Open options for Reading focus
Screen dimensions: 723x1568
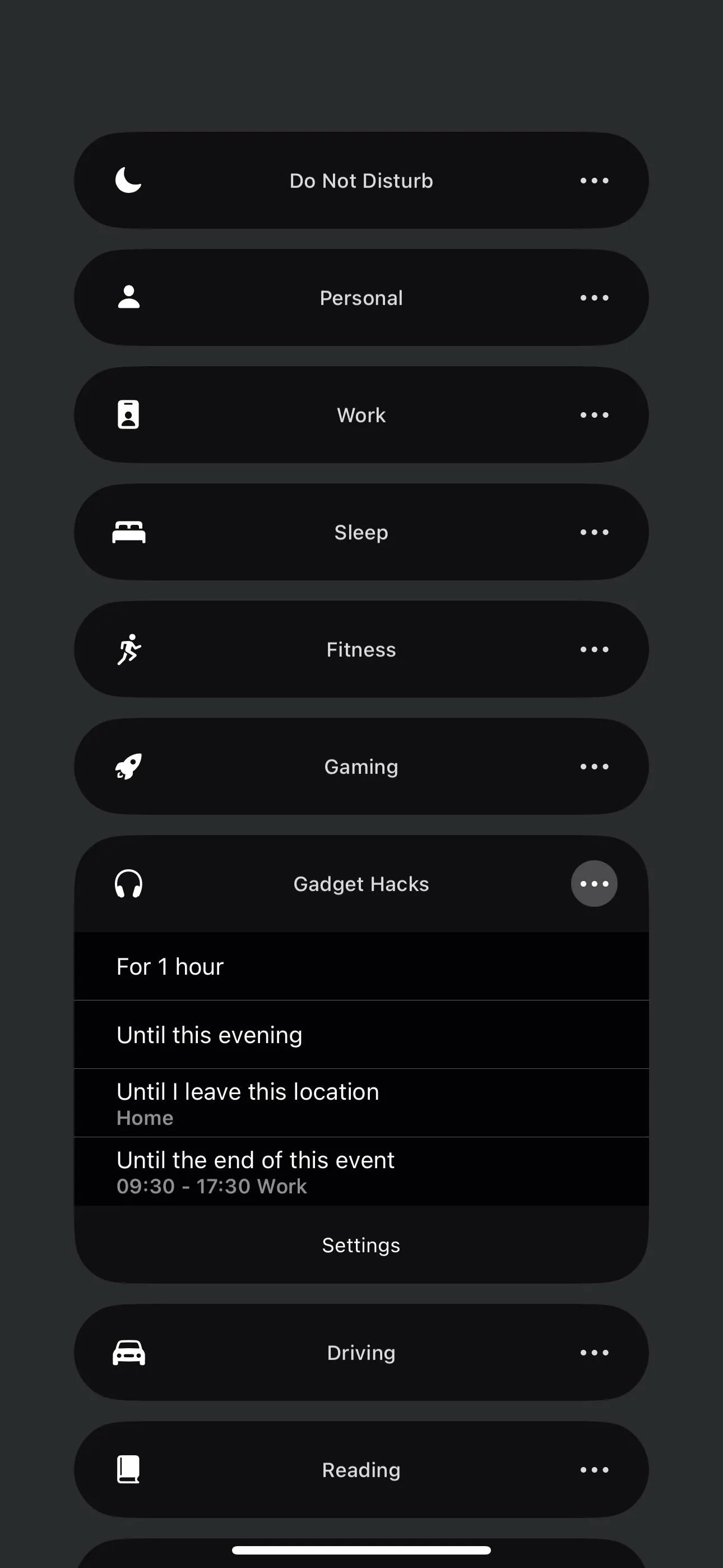tap(594, 1470)
